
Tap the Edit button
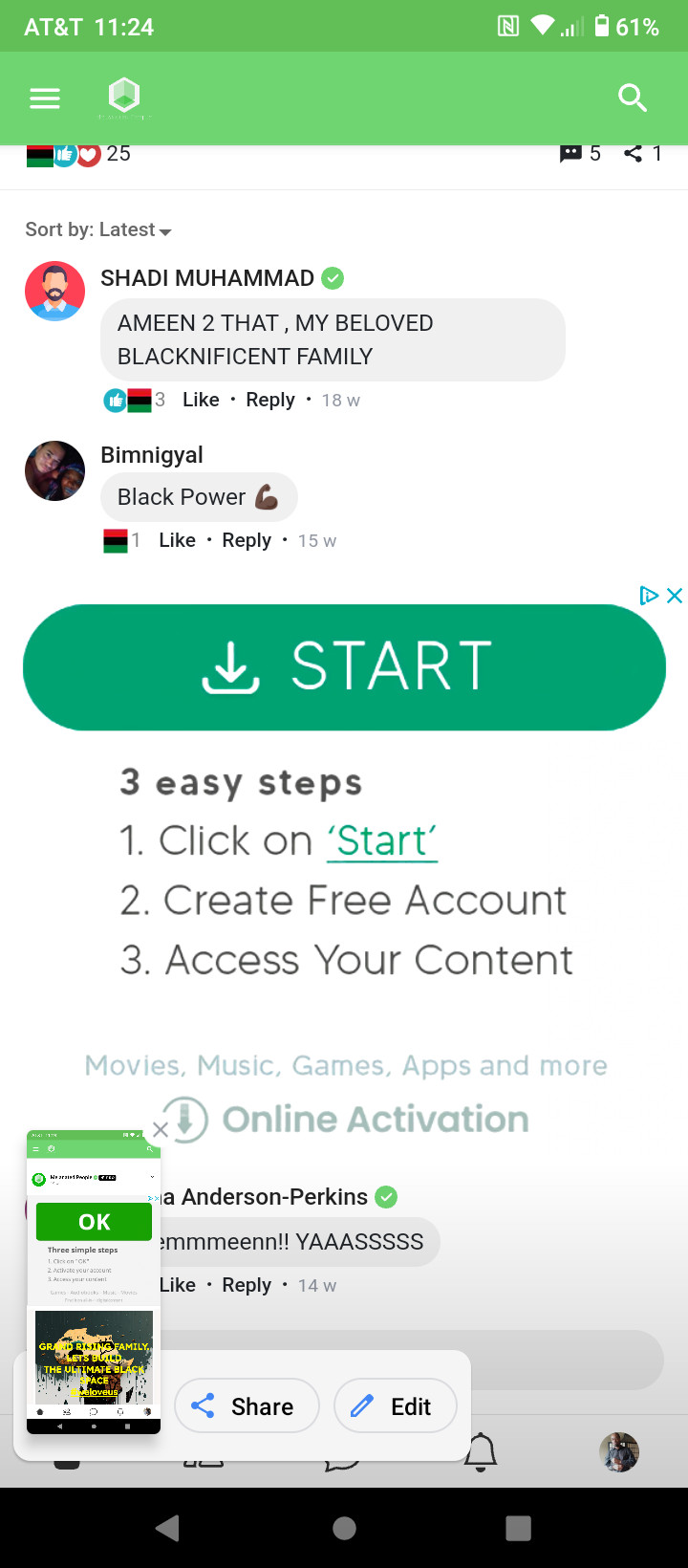click(395, 1405)
